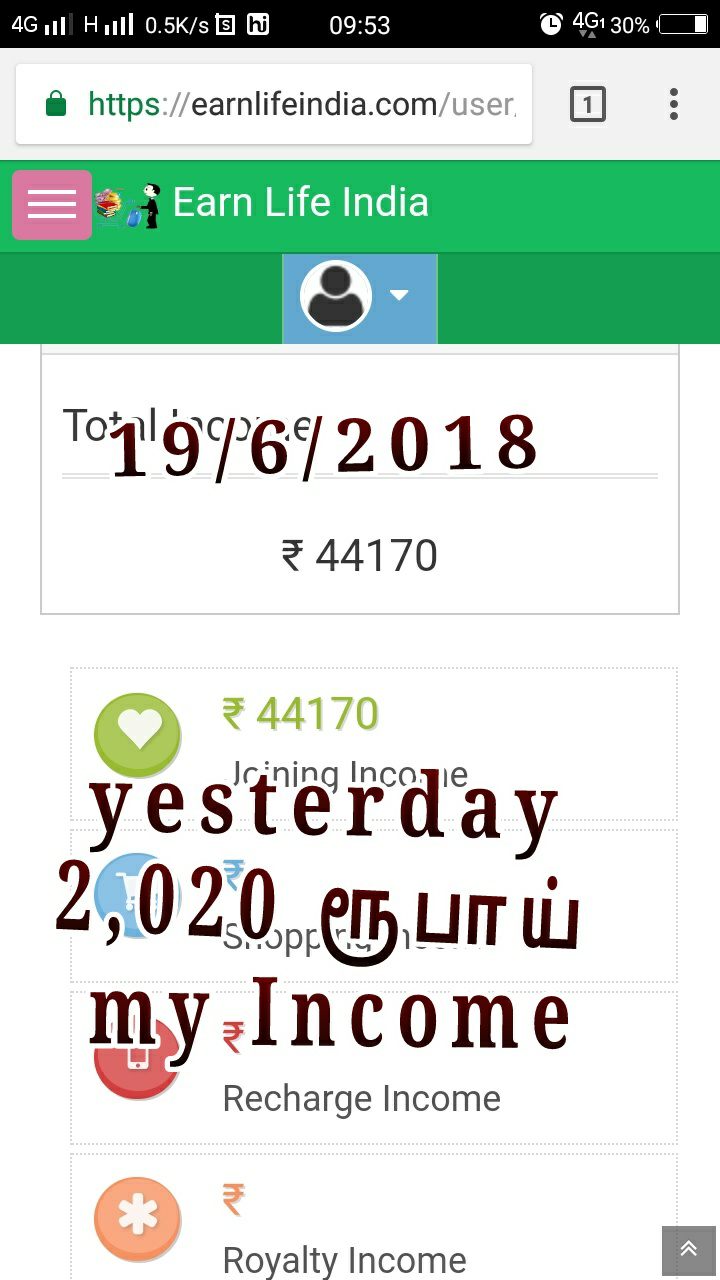
Task: Jump back to top with arrow button
Action: 689,1250
